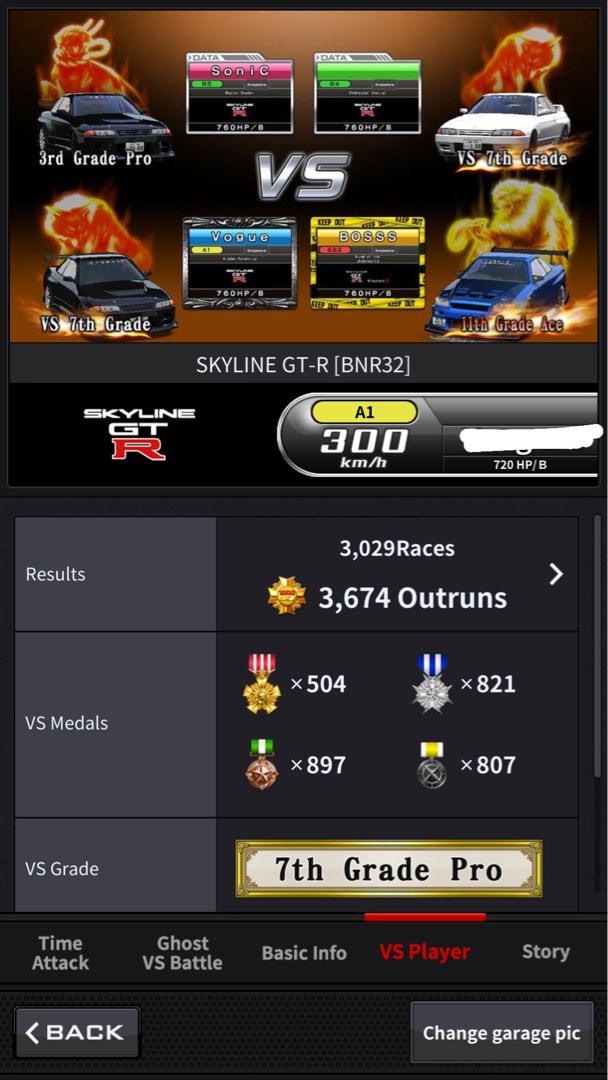608x1080 pixels.
Task: Select the Basic Info tab
Action: [x=304, y=953]
